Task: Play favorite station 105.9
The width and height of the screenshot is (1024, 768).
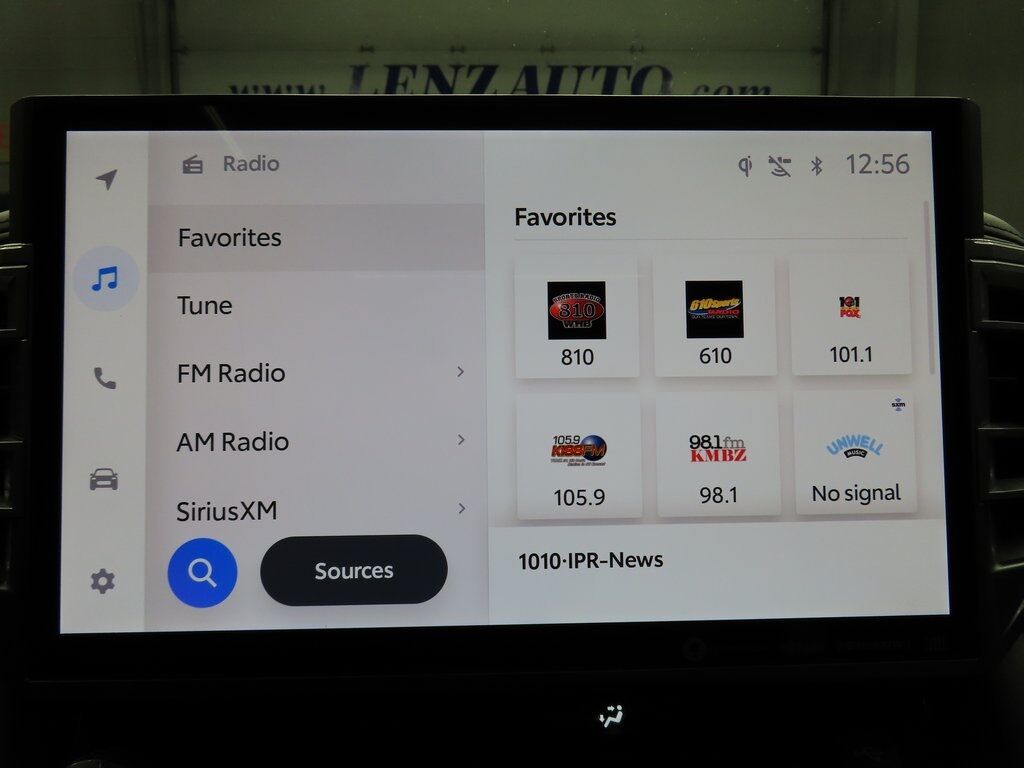Action: point(579,458)
